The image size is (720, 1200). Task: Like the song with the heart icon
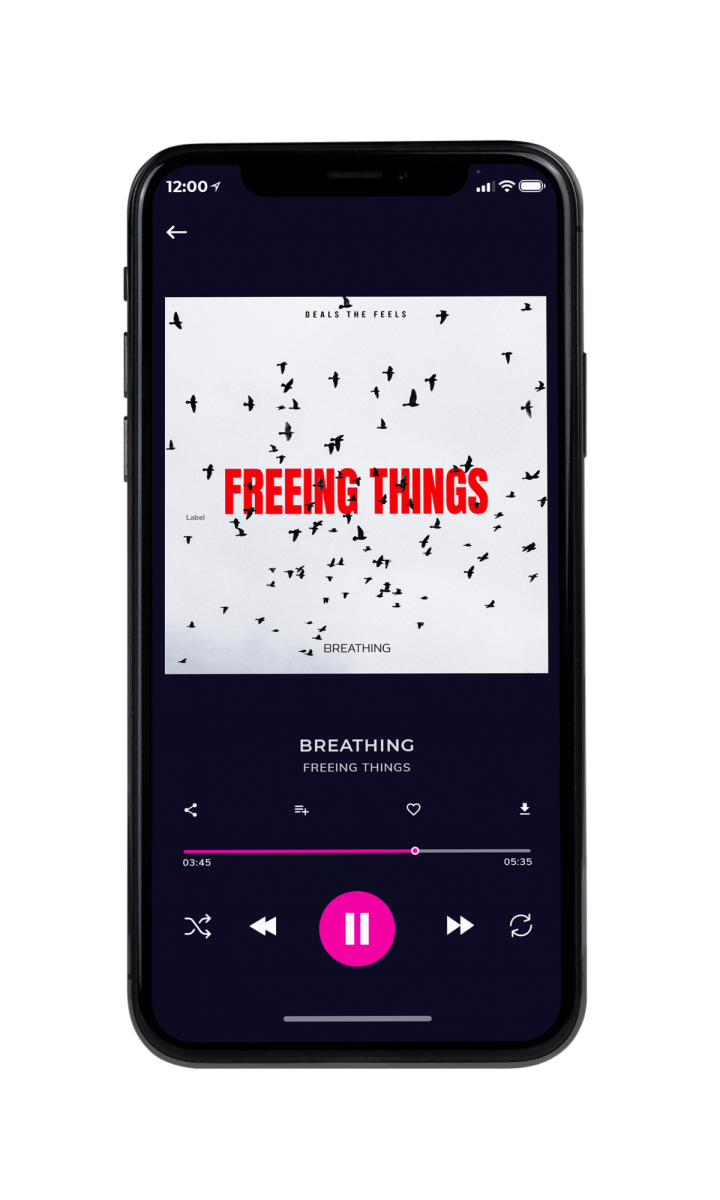(413, 810)
